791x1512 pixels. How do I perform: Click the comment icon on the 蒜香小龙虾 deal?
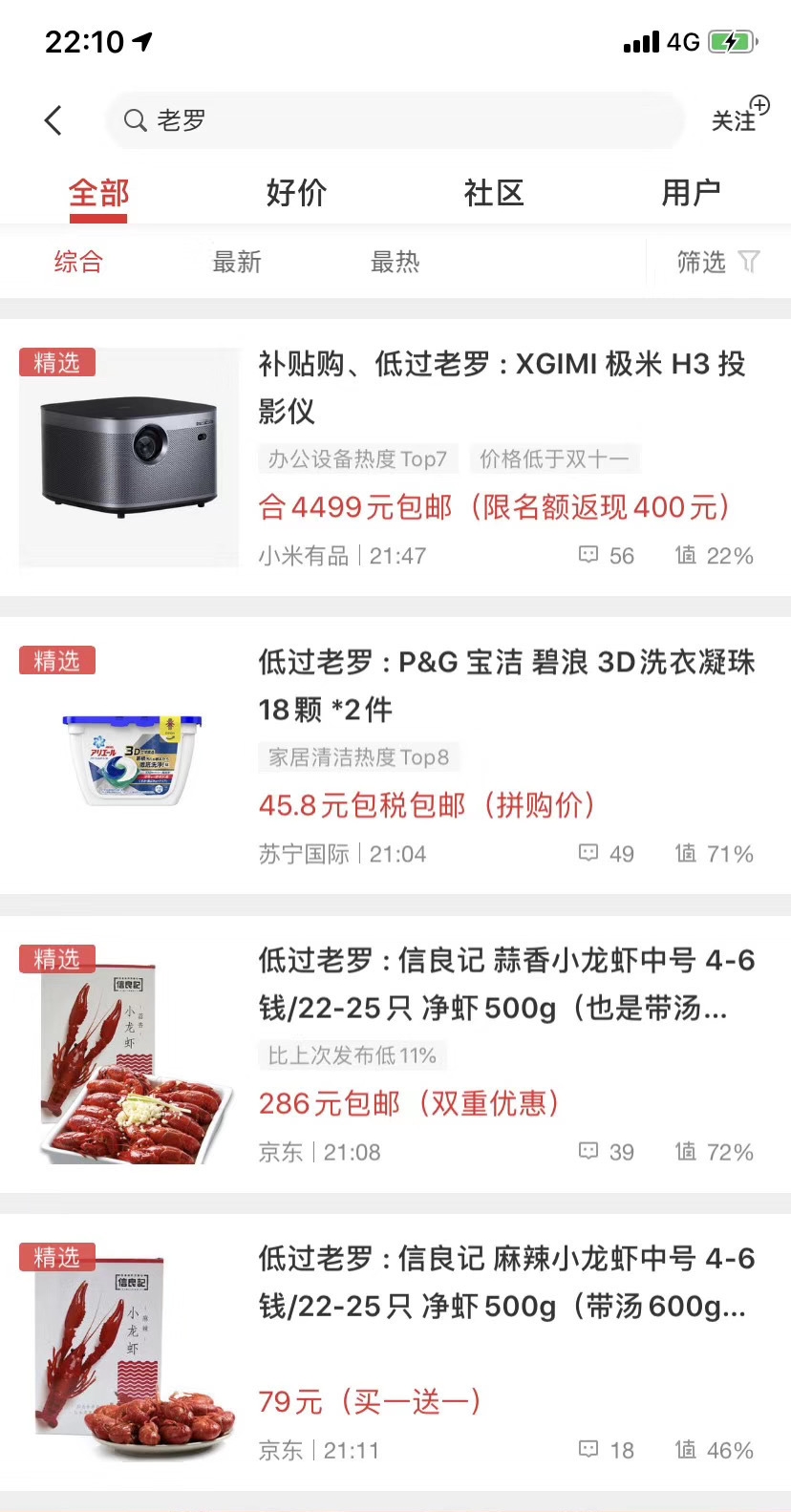pyautogui.click(x=589, y=1151)
